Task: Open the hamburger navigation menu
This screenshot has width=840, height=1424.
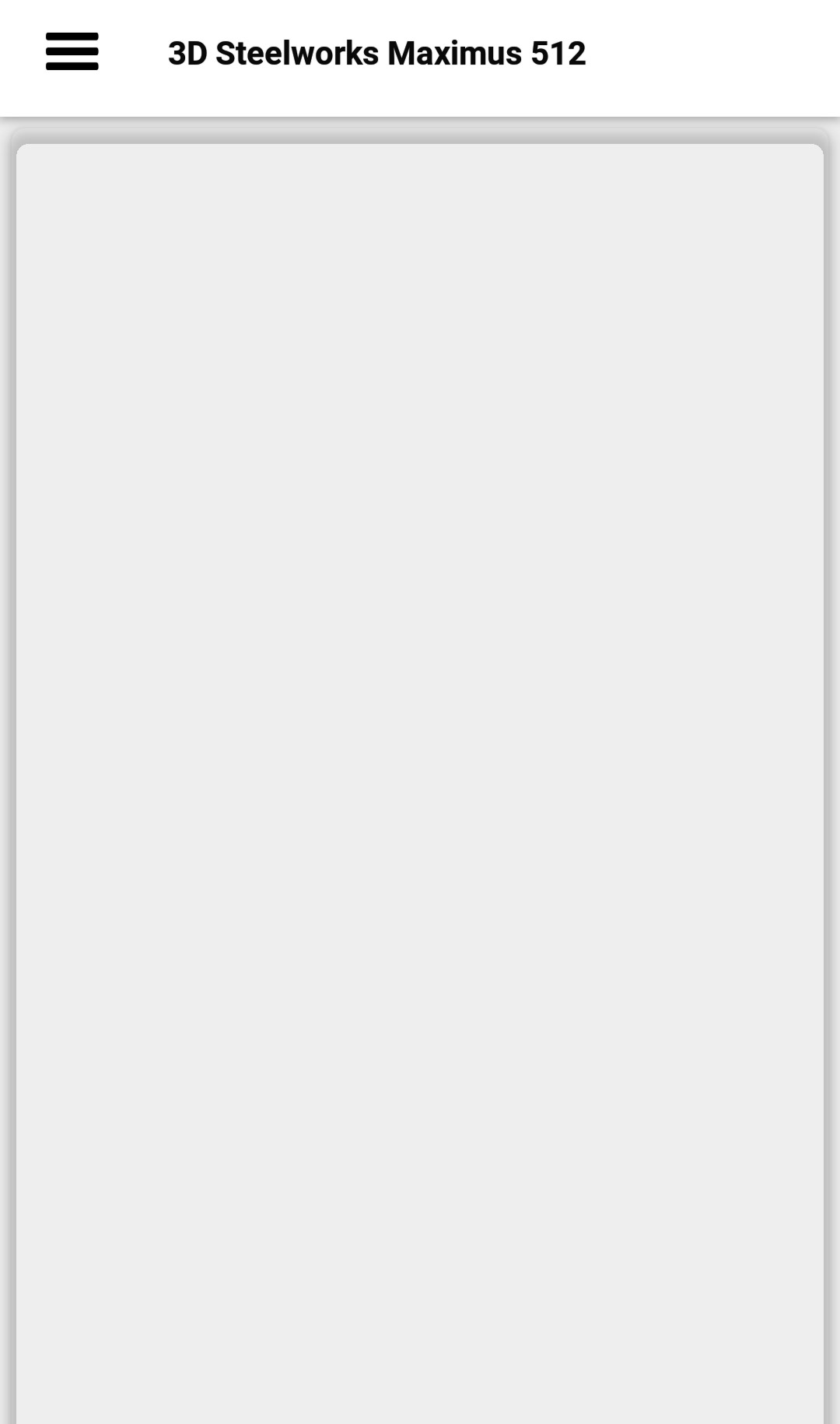Action: tap(72, 52)
